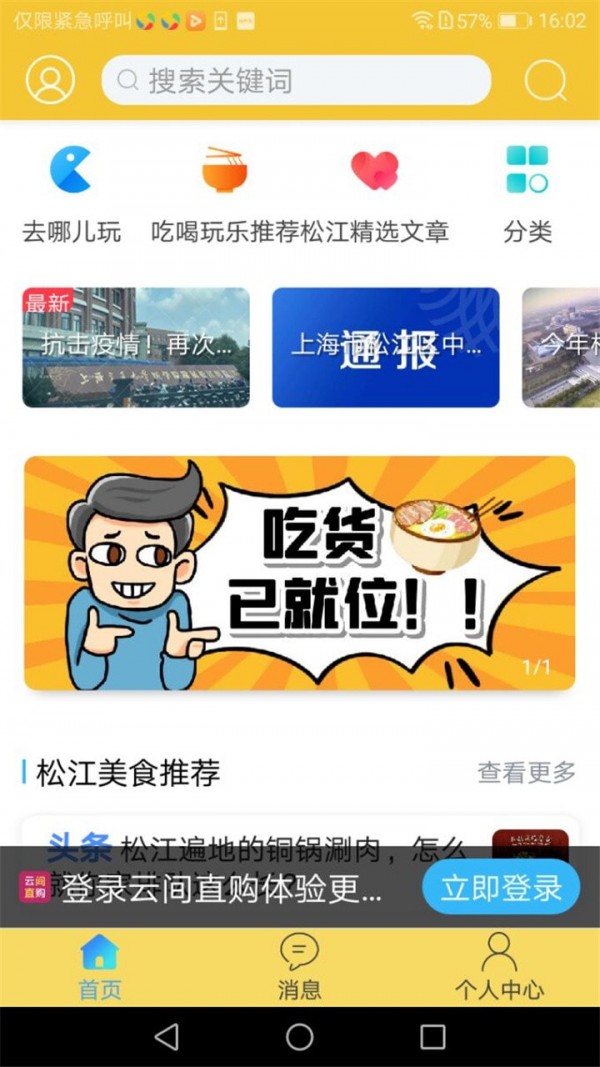Tap the 搜索关键词 search field
The image size is (600, 1067).
(x=296, y=80)
